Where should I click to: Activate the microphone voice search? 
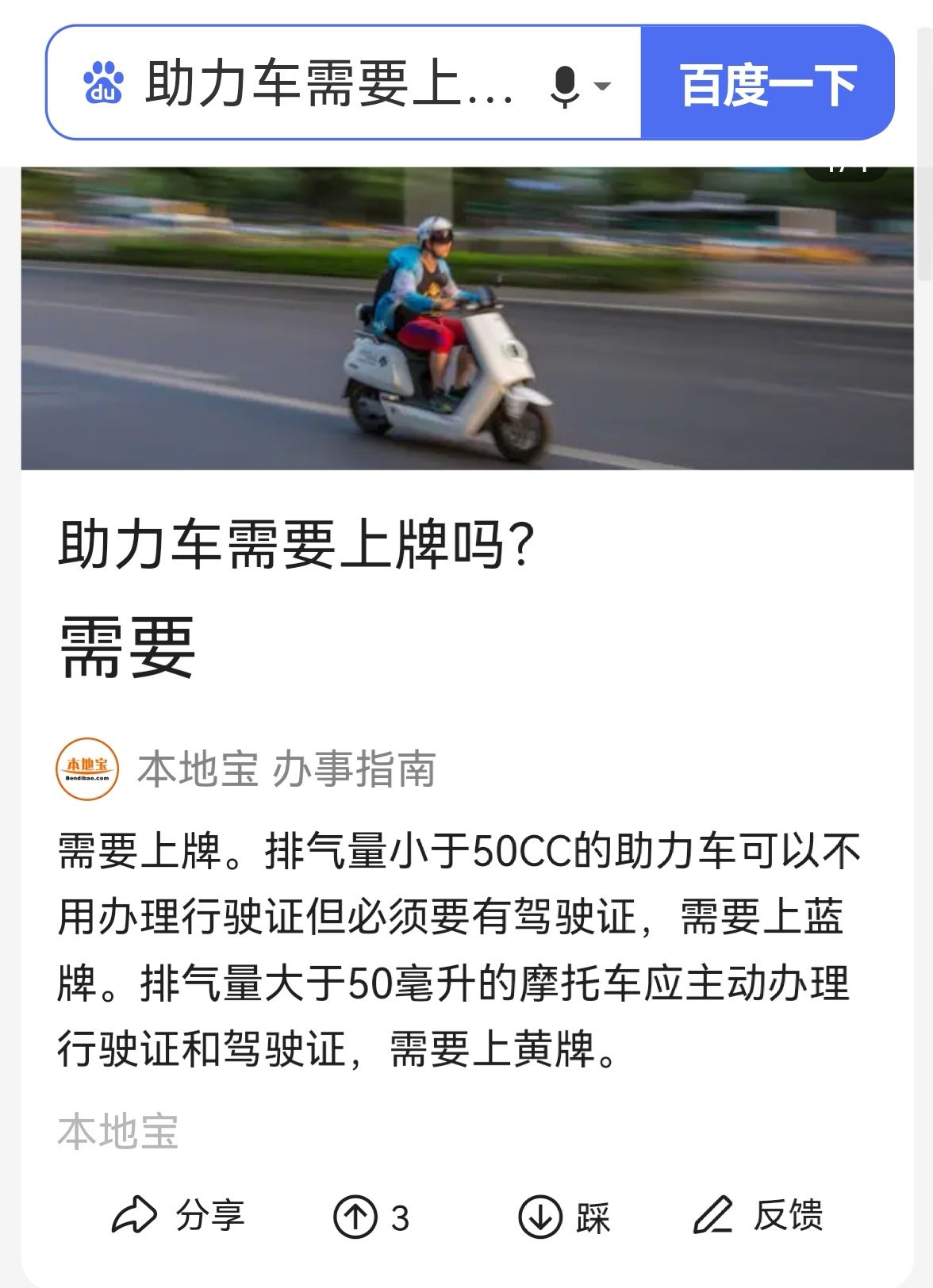[x=565, y=84]
